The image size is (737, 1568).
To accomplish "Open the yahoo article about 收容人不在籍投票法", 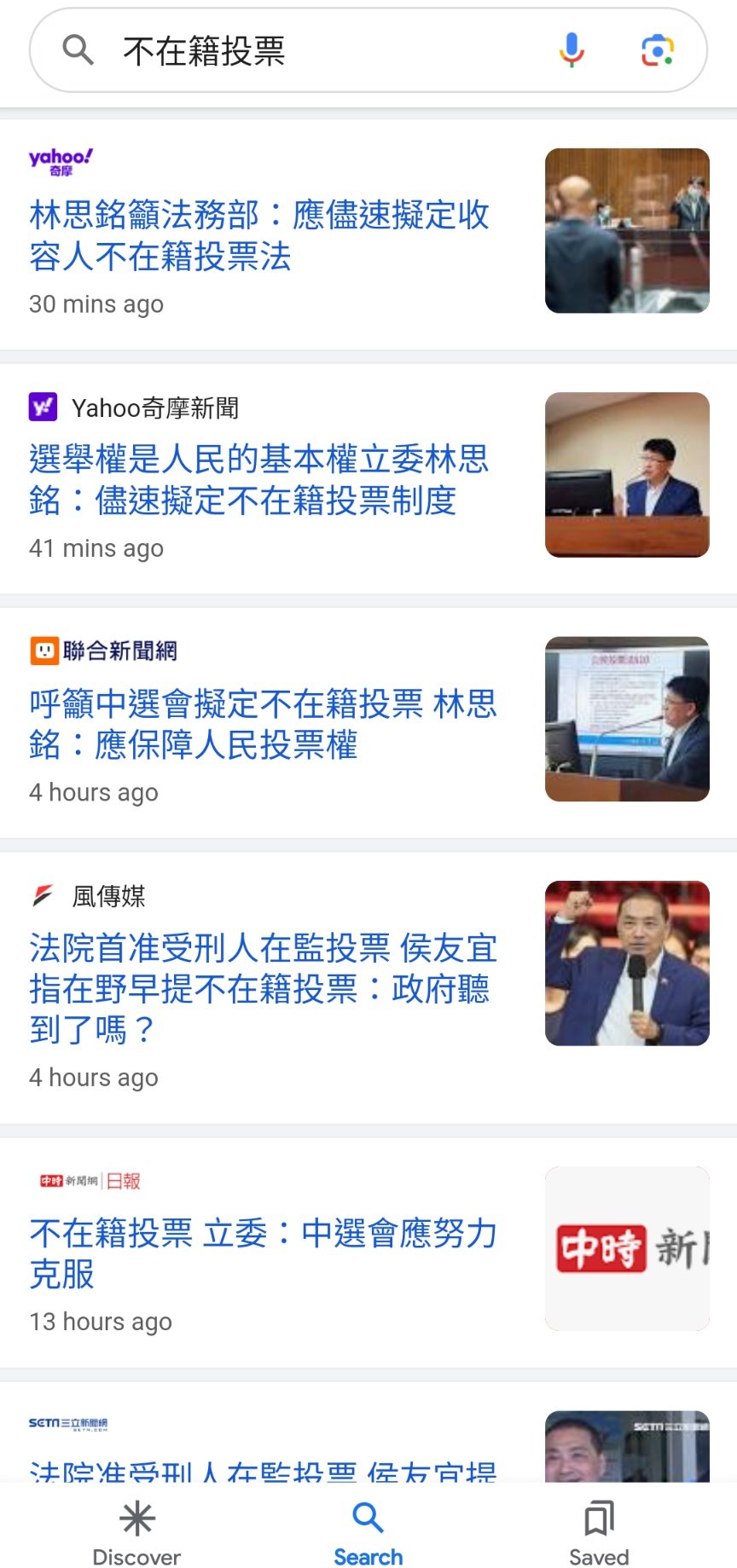I will pyautogui.click(x=259, y=235).
